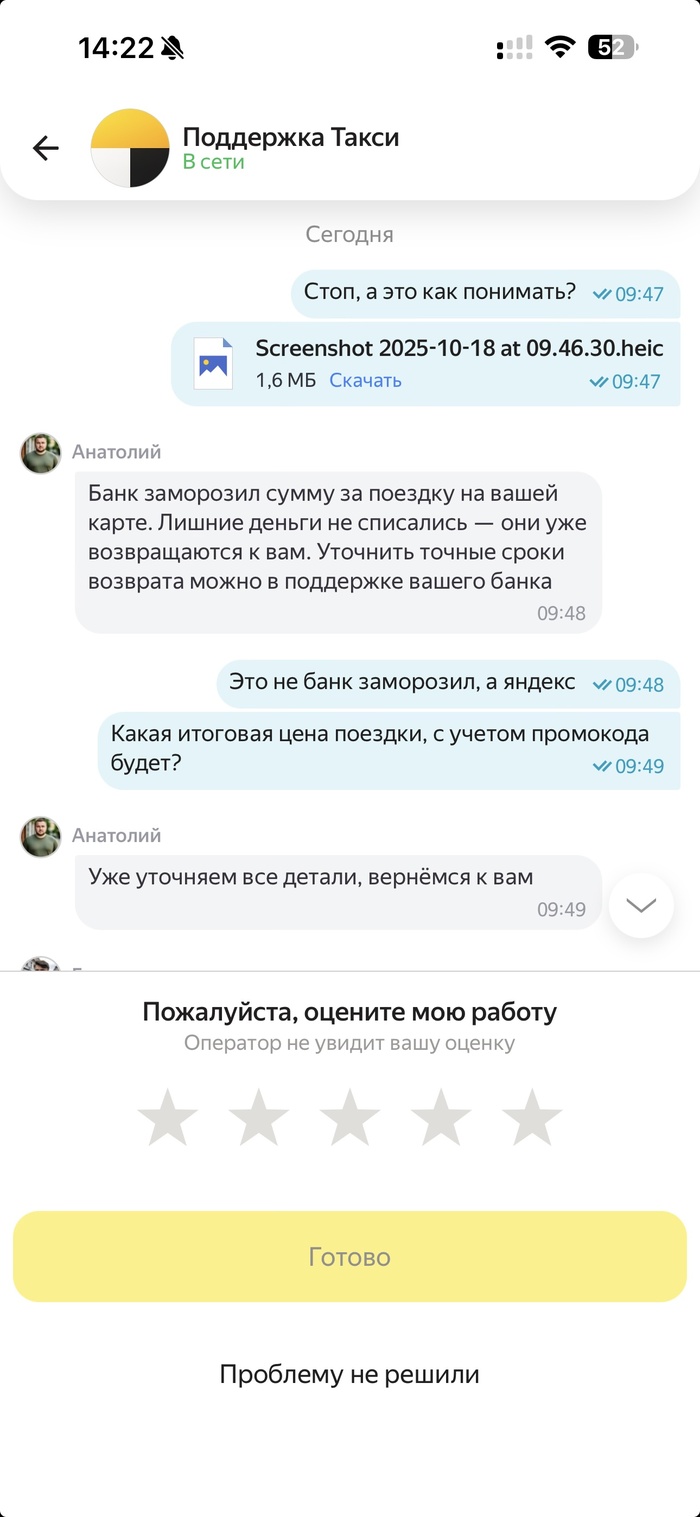Select the third rating star
The width and height of the screenshot is (700, 1517).
pos(349,1117)
